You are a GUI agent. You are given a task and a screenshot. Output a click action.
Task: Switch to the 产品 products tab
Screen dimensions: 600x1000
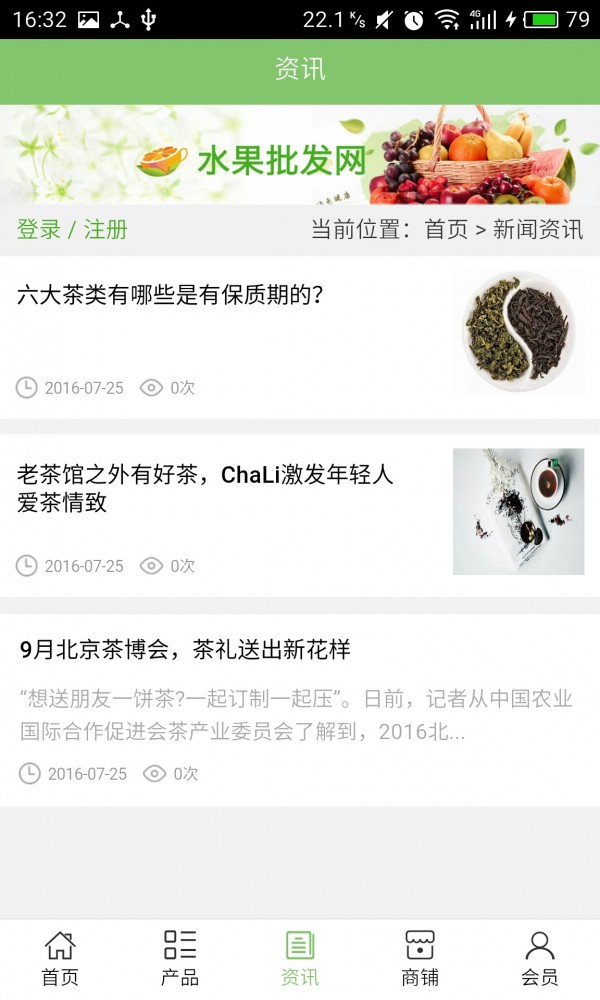point(180,958)
